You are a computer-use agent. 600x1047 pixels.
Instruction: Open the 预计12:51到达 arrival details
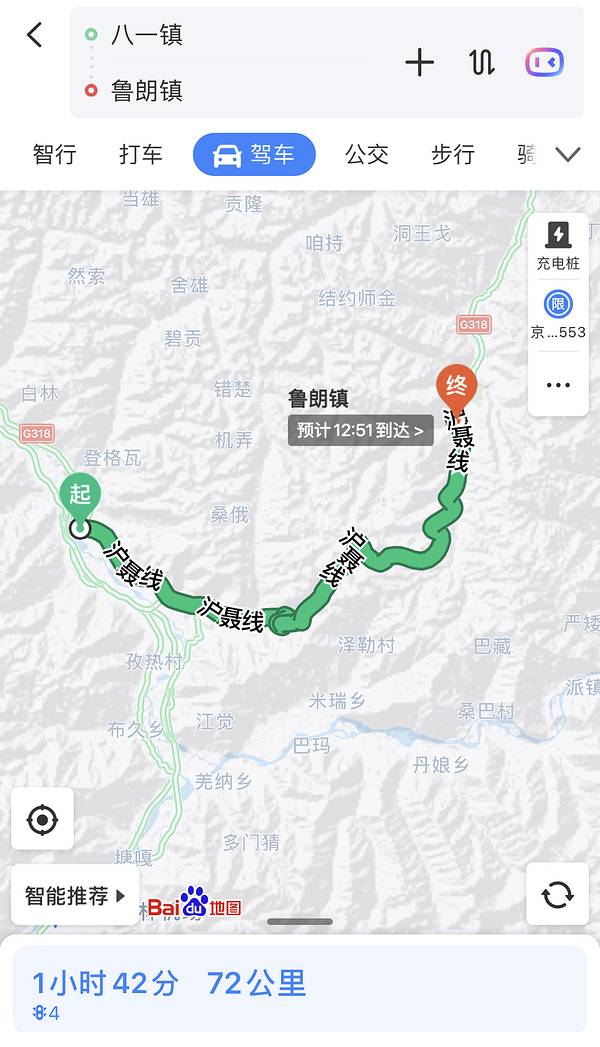point(360,431)
